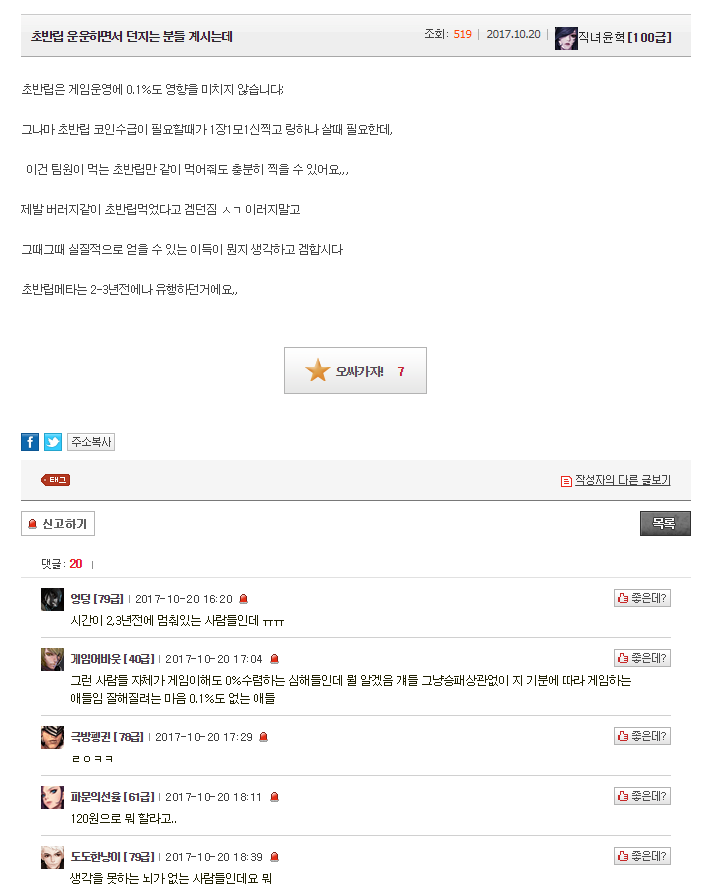Screen dimensions: 705x892
Task: Copy the post address with 주소복사
Action: point(91,442)
